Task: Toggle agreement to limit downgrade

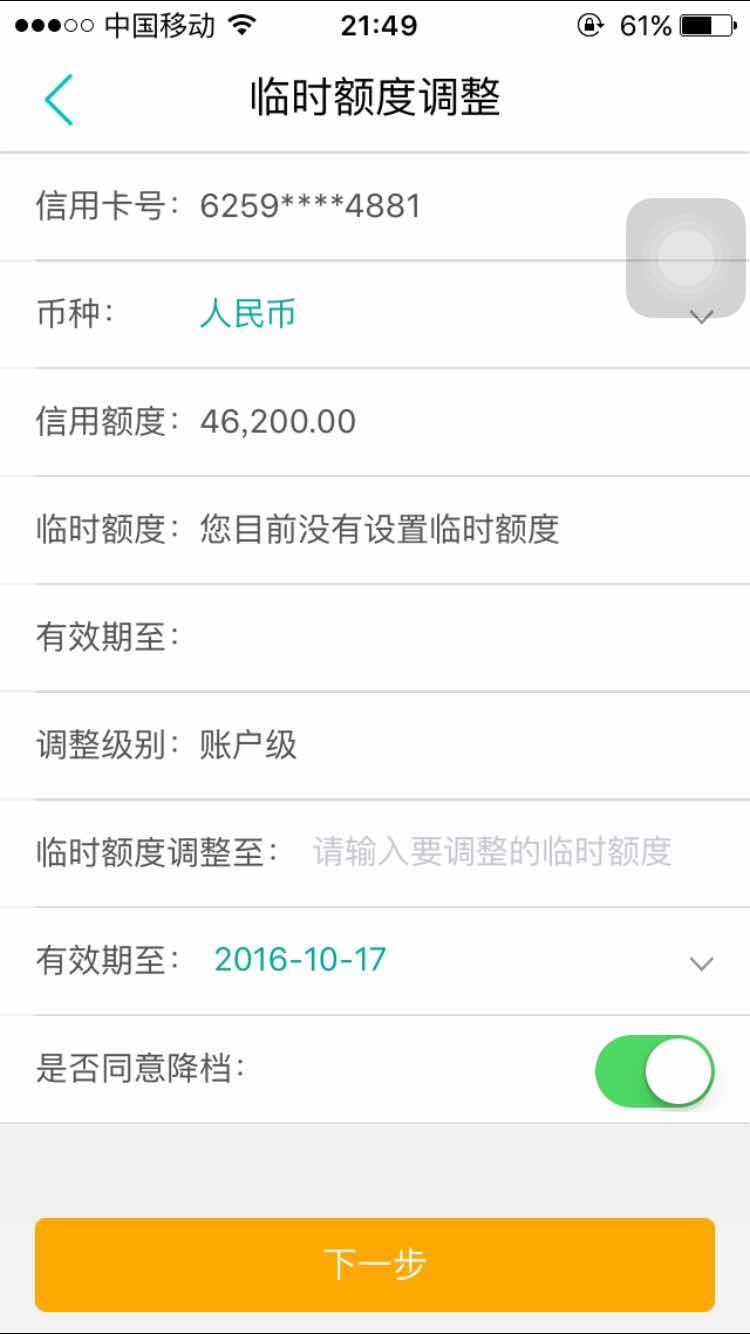Action: tap(654, 1069)
